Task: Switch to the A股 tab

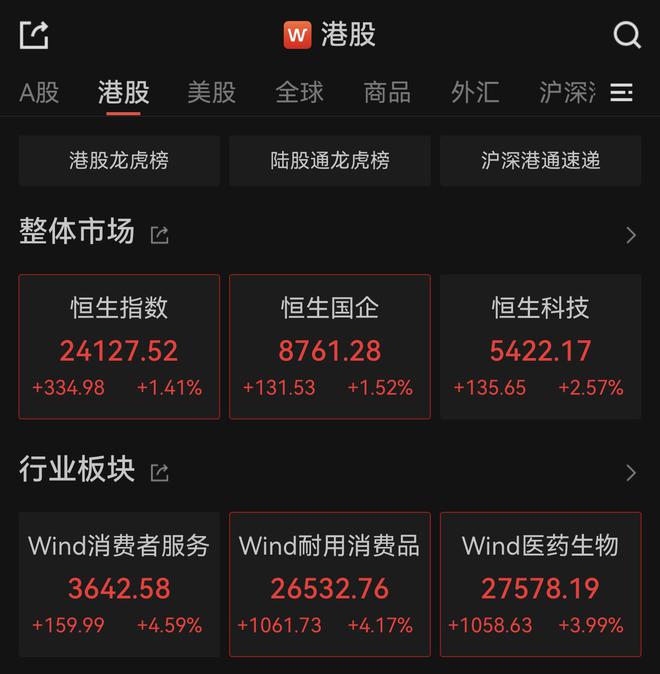Action: tap(39, 93)
